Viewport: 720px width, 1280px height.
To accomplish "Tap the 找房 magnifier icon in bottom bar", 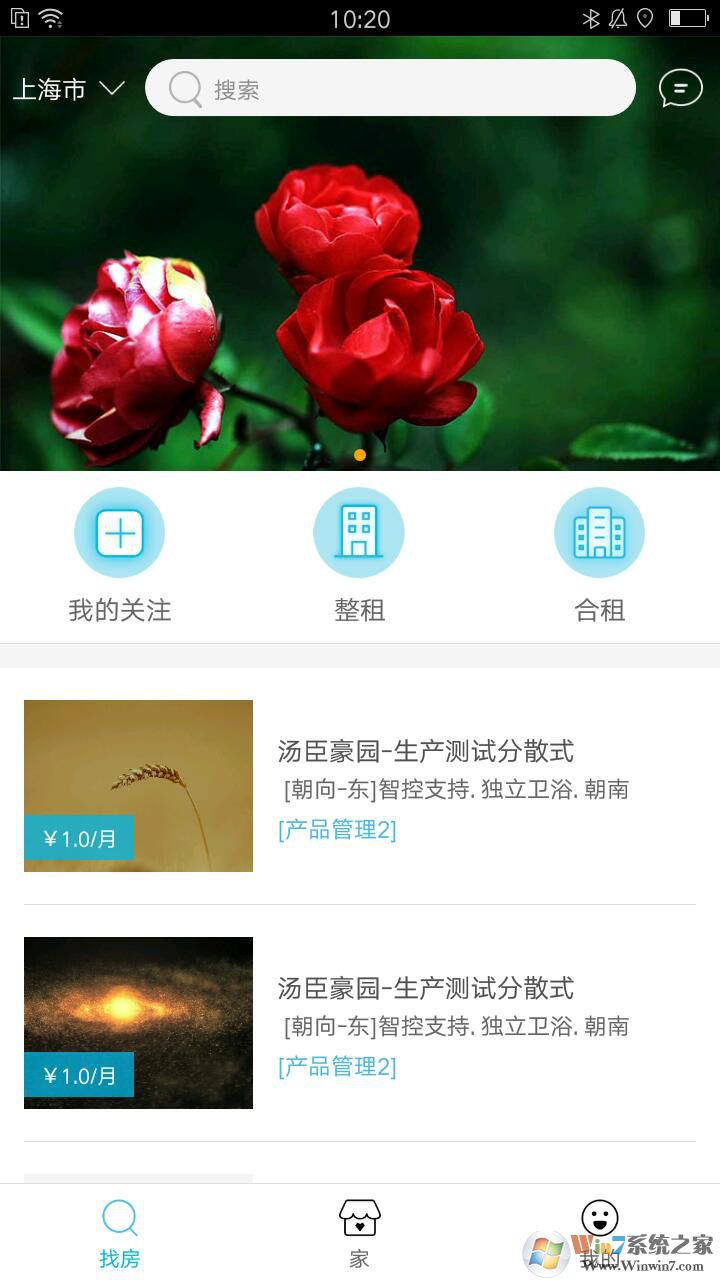I will 119,1219.
